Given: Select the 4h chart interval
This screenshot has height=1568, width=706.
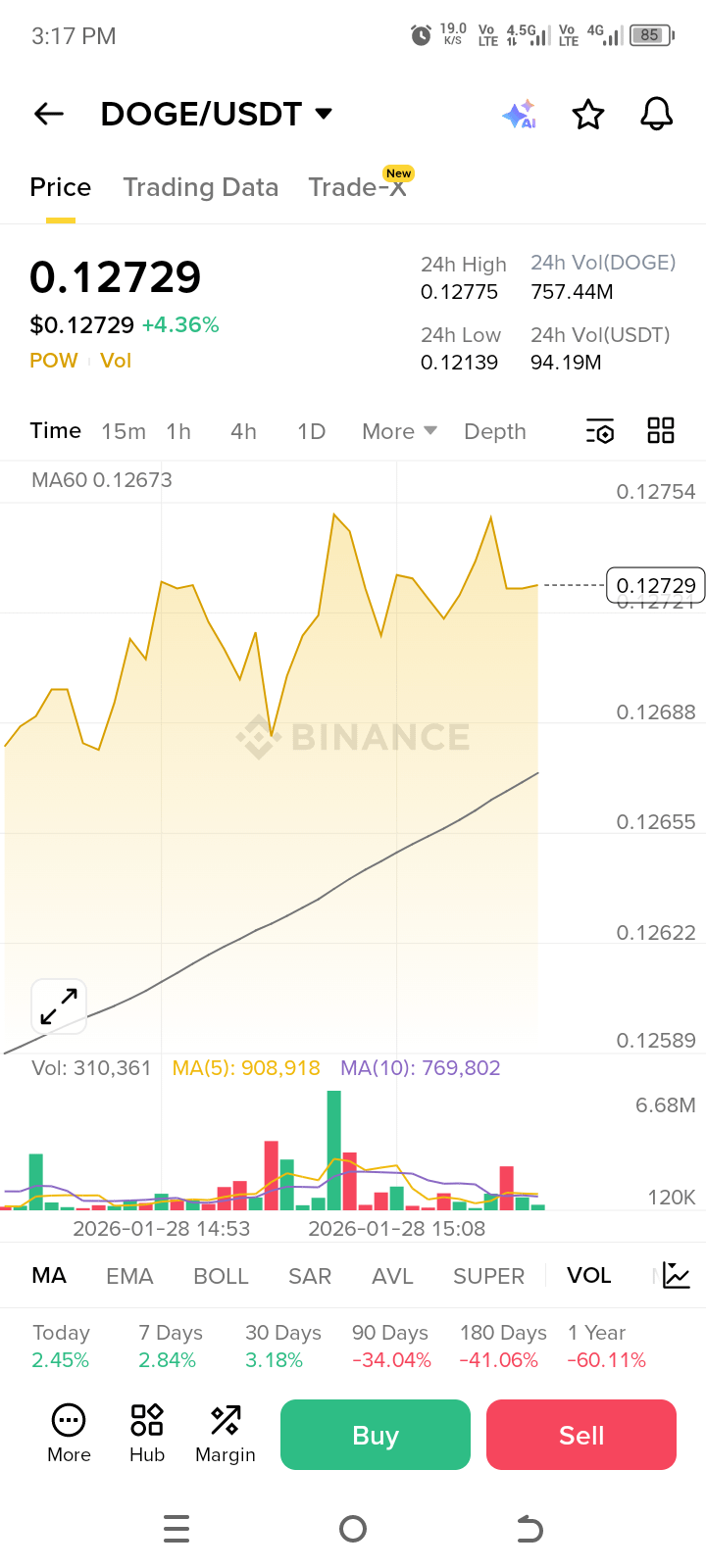Looking at the screenshot, I should coord(243,431).
